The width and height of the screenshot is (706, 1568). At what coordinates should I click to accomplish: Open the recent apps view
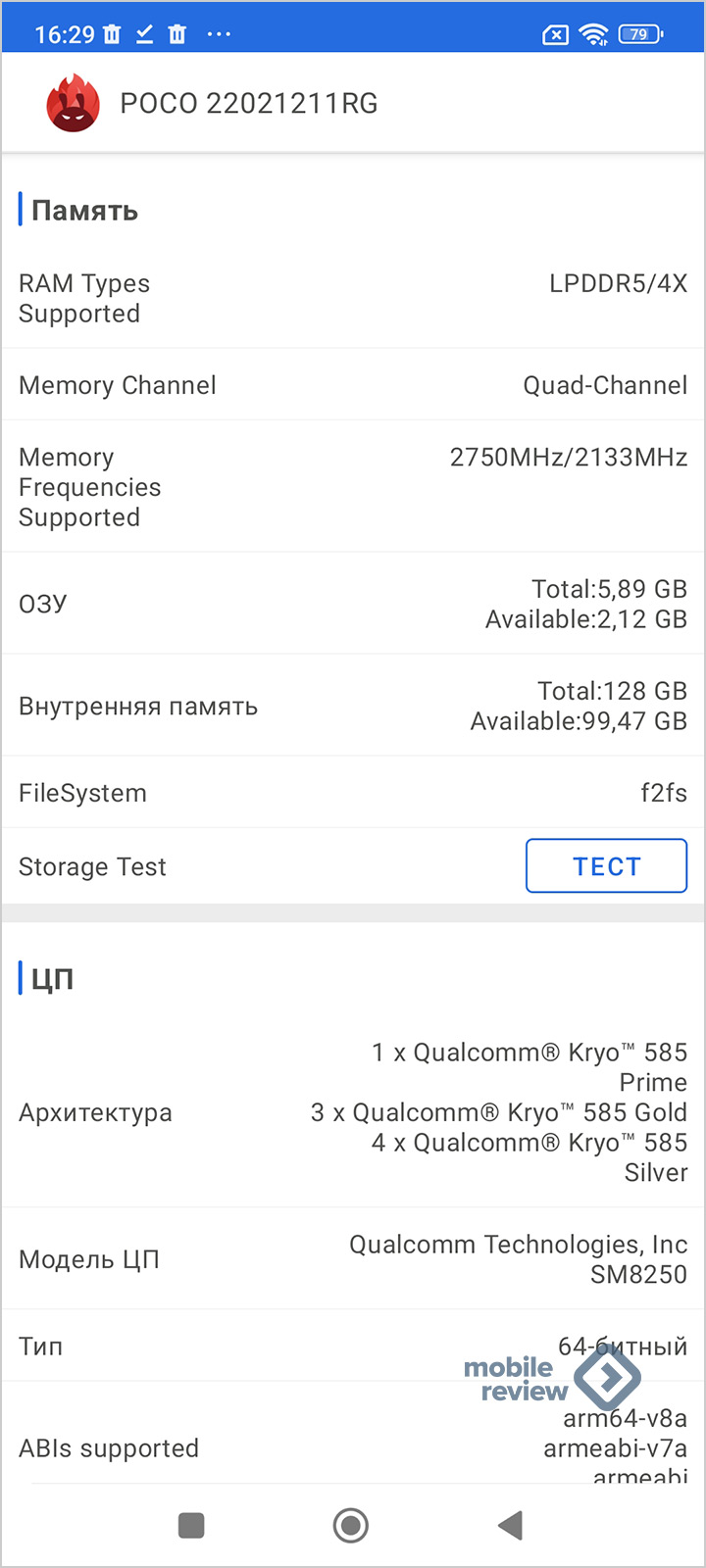coord(191,1525)
